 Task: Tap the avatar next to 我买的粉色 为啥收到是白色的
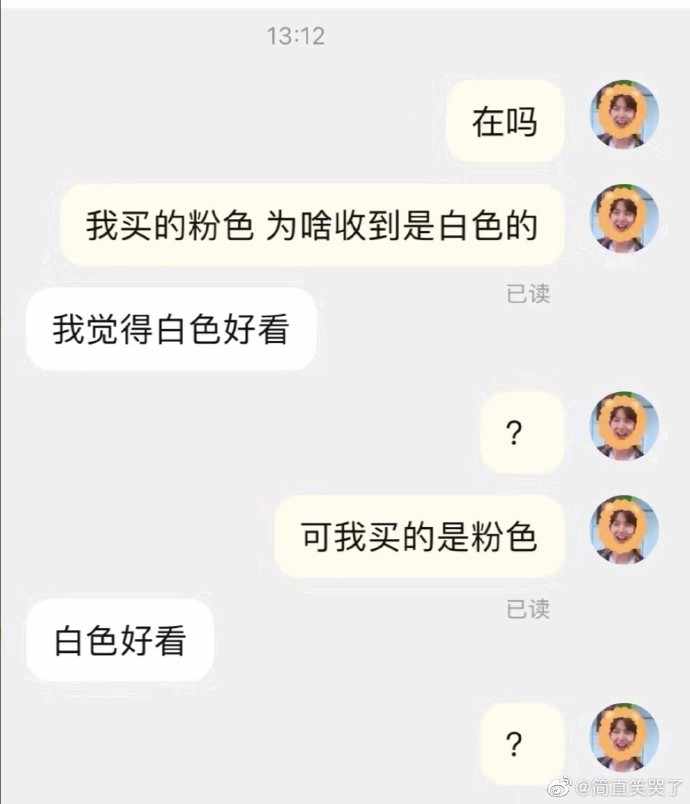(x=624, y=219)
